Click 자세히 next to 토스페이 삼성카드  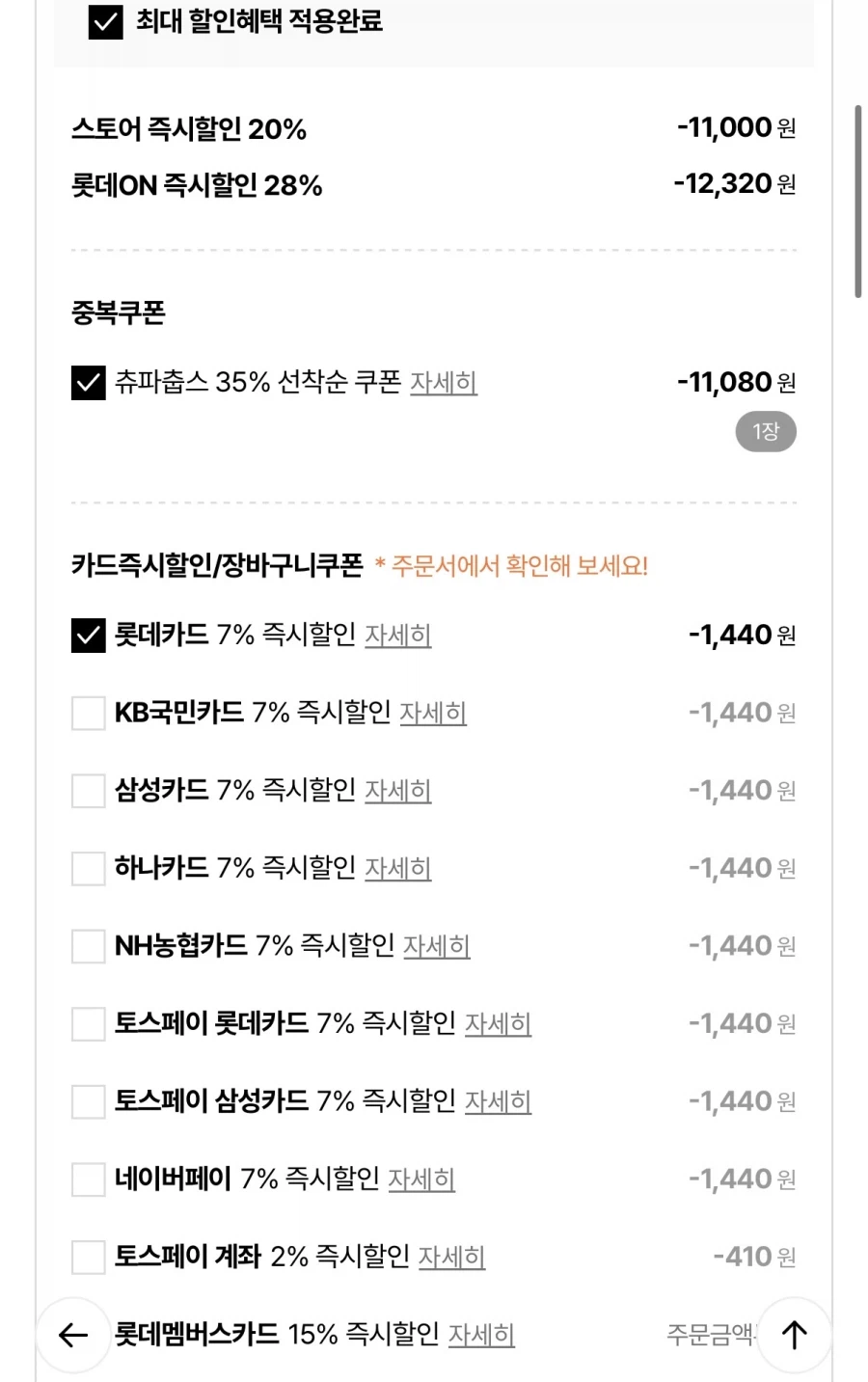click(498, 1102)
